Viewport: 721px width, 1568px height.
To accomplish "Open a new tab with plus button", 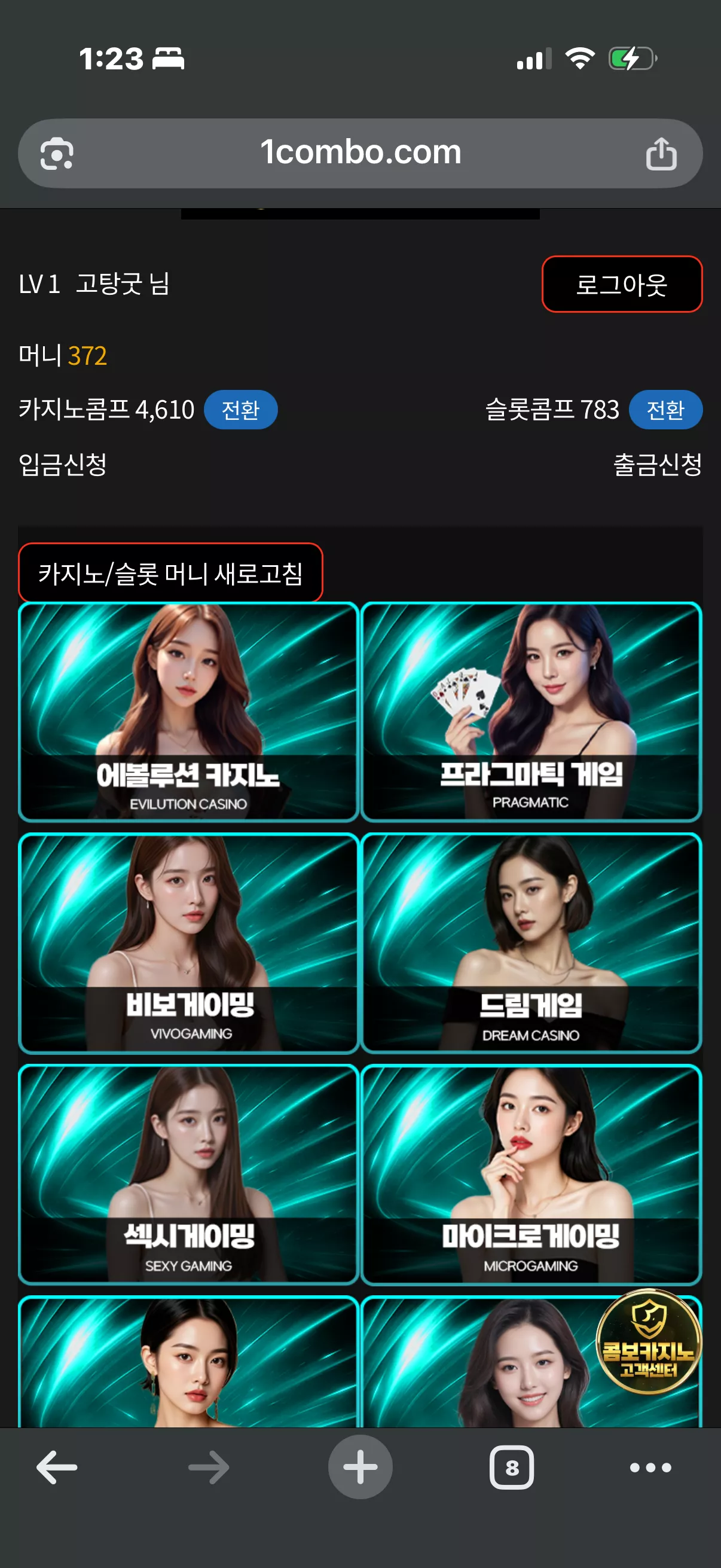I will click(360, 1467).
